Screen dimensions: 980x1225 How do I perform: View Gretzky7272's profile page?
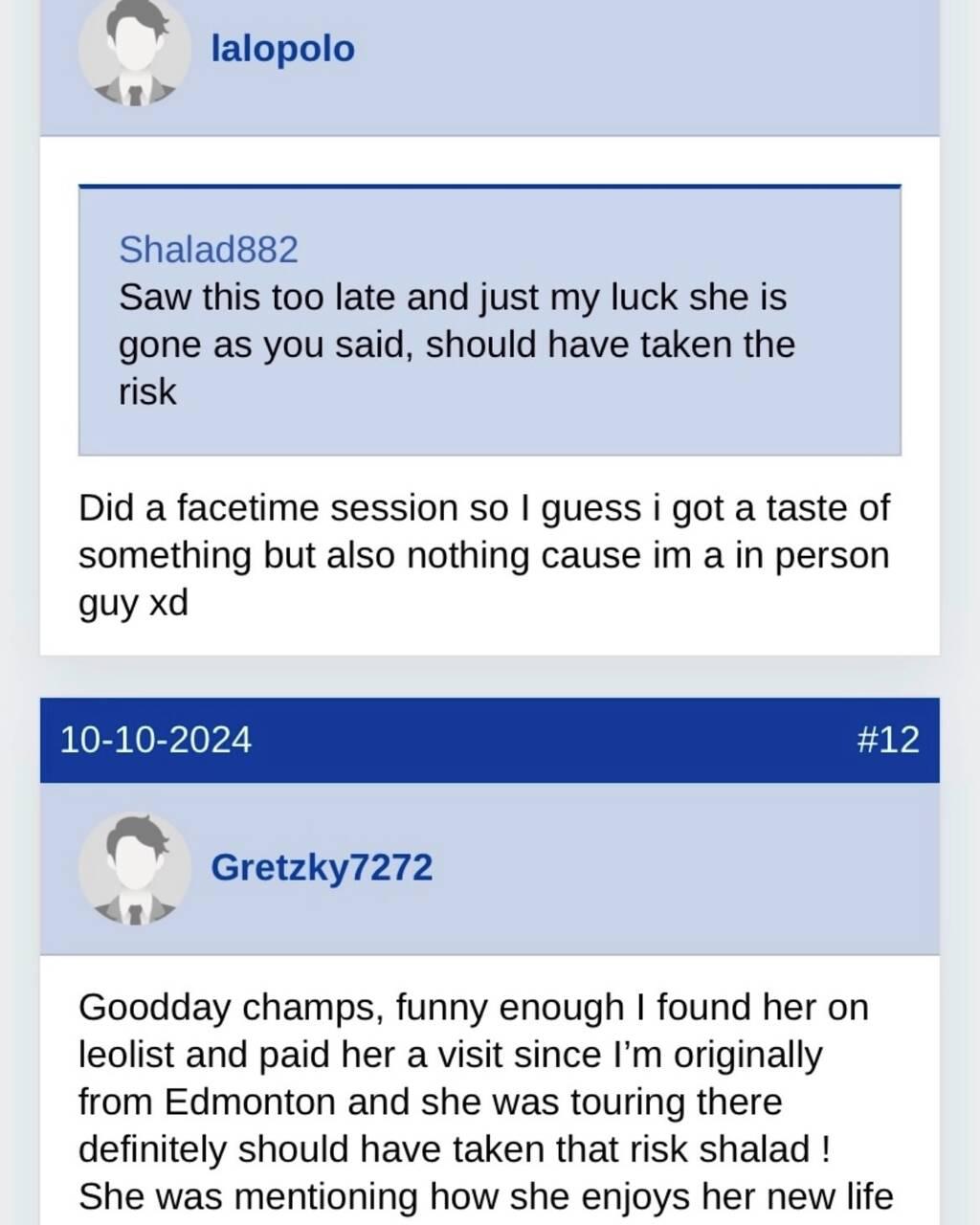pos(322,867)
